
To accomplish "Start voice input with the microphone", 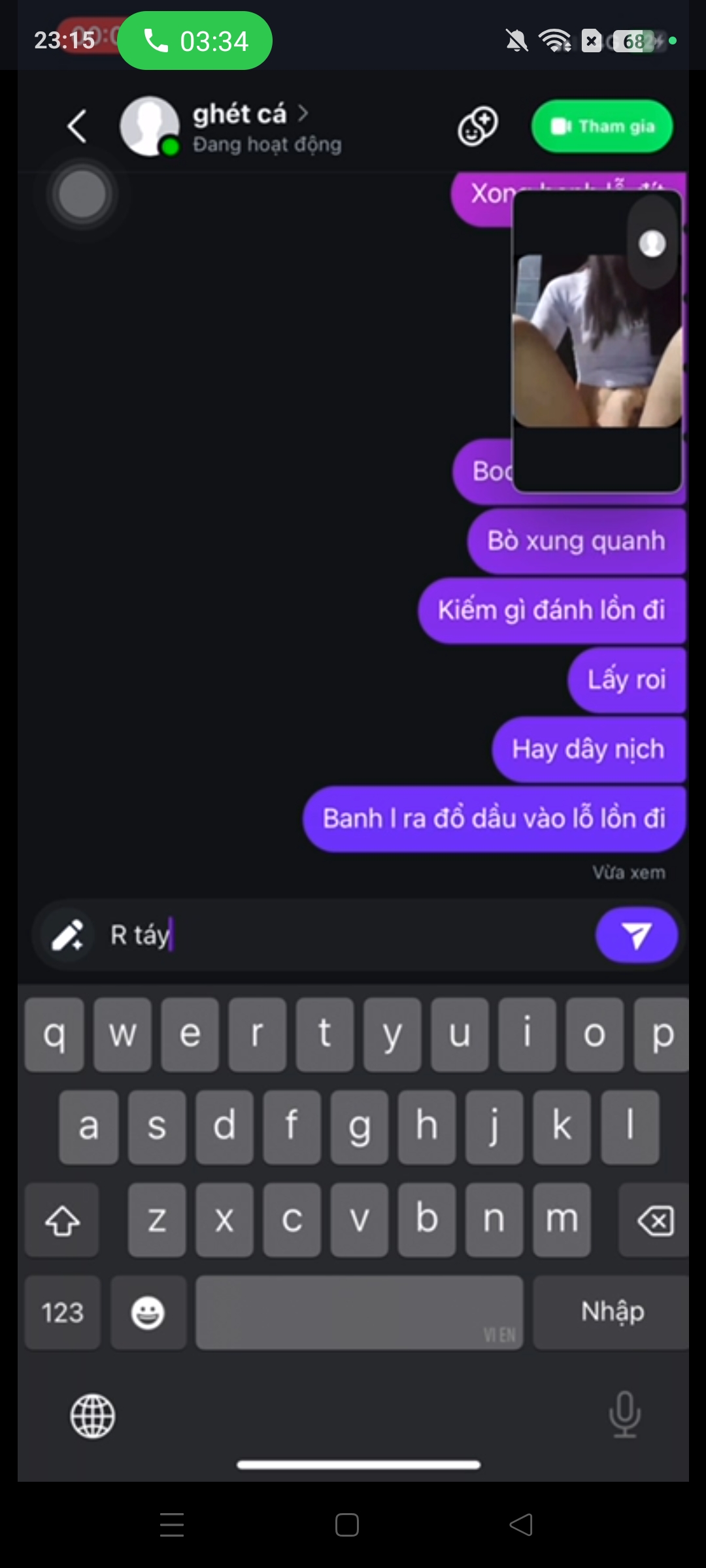I will pyautogui.click(x=624, y=1414).
